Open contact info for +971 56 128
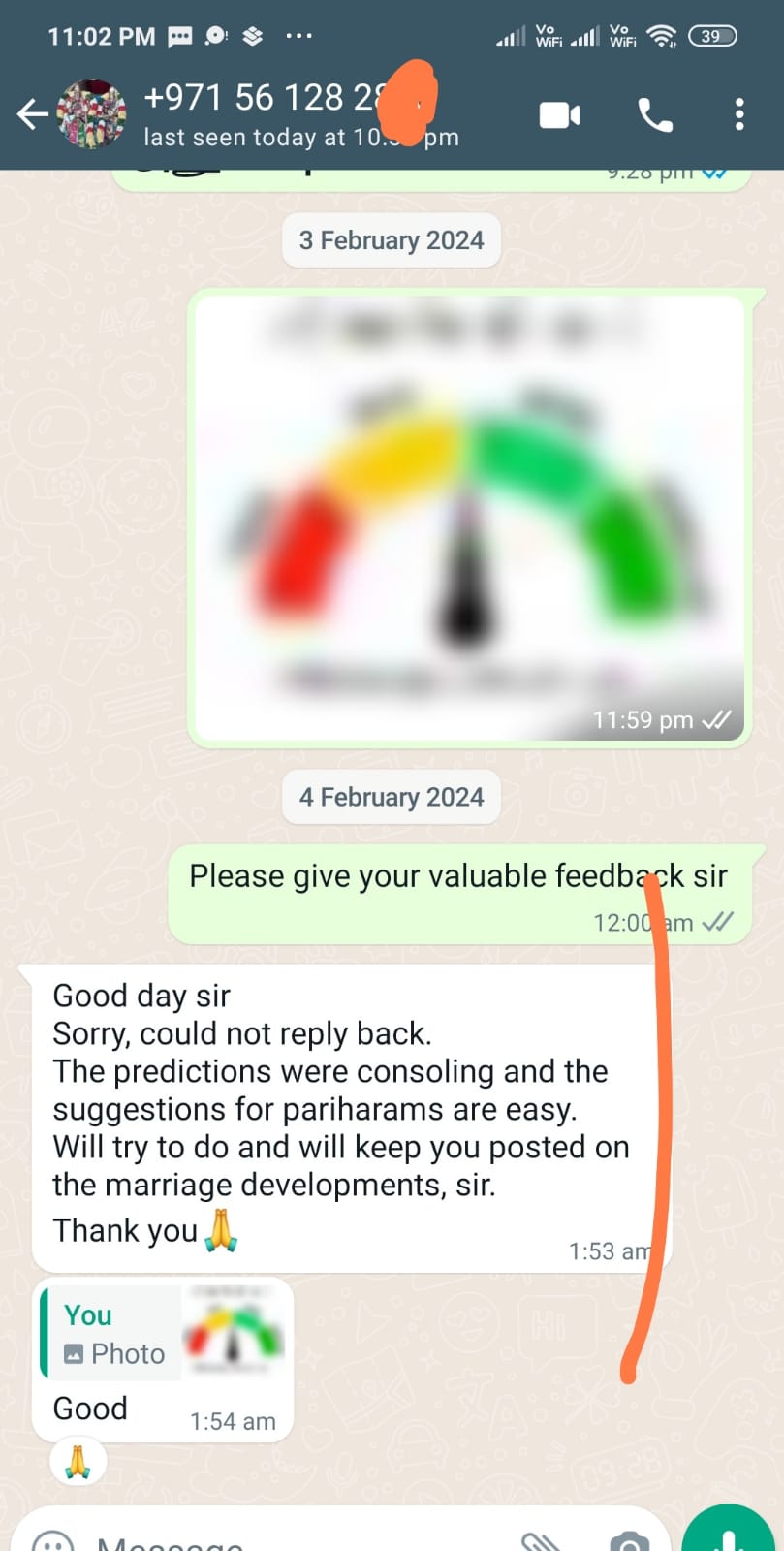Screen dimensions: 784x1551 tap(281, 114)
